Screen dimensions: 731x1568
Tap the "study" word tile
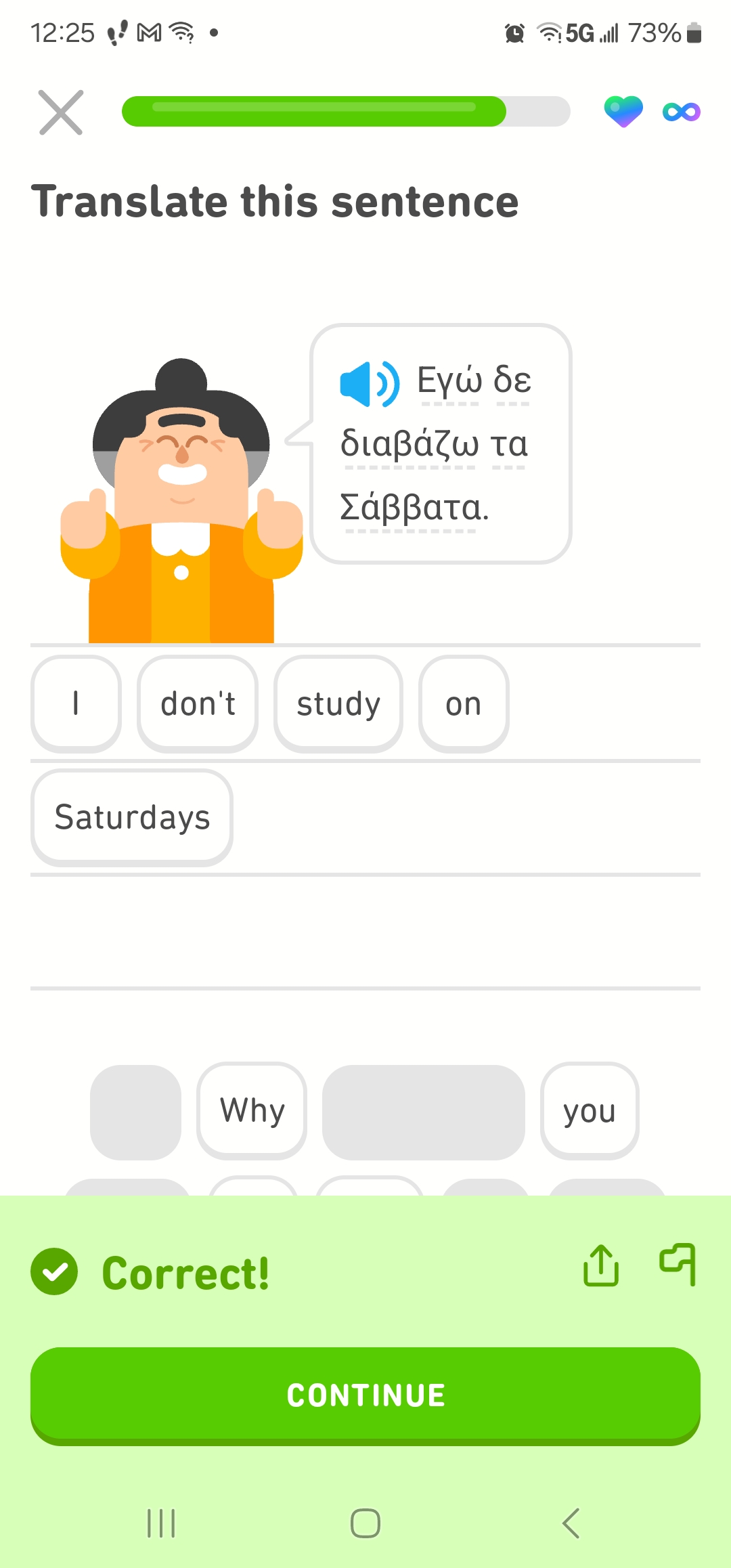[x=338, y=703]
